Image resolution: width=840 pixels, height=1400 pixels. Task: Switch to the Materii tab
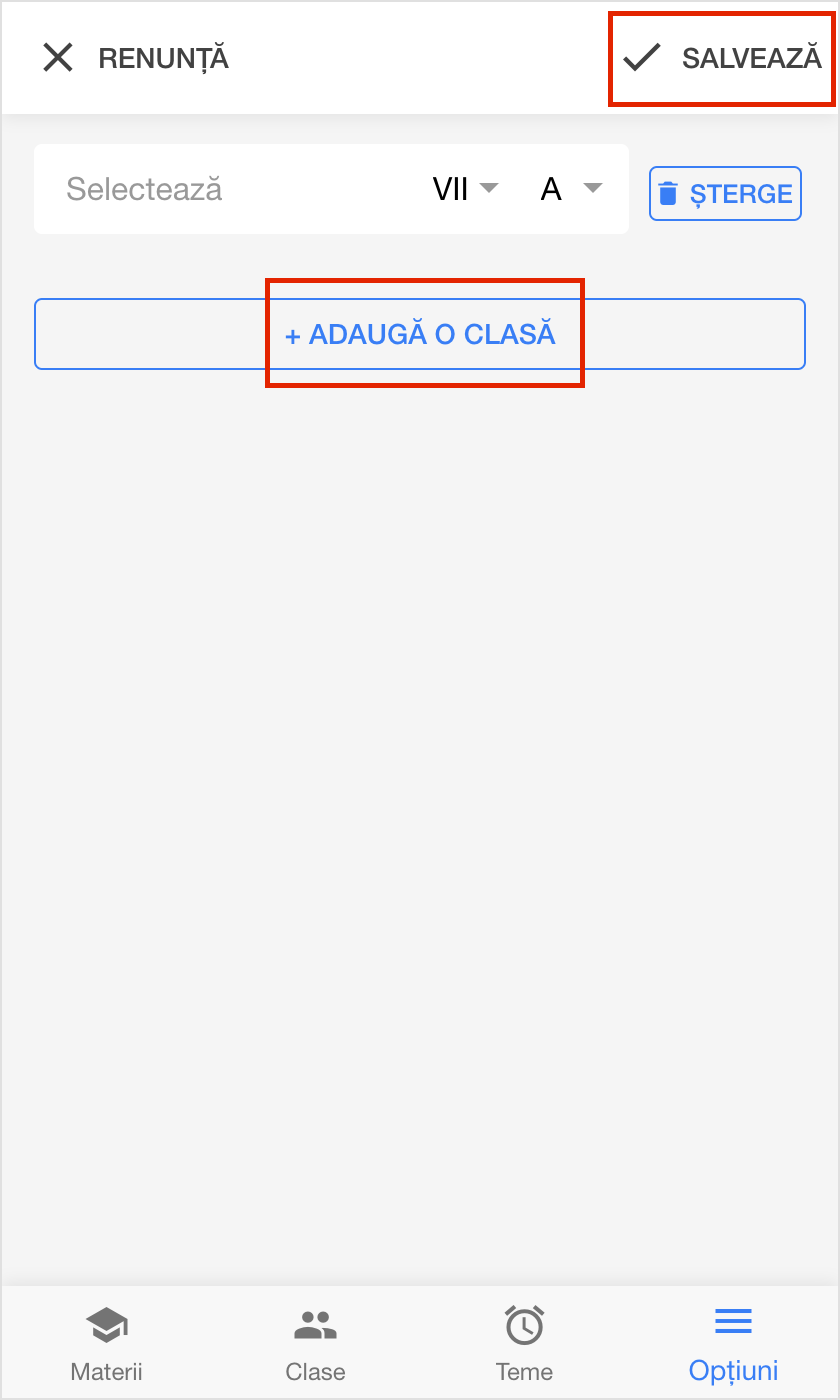coord(106,1344)
